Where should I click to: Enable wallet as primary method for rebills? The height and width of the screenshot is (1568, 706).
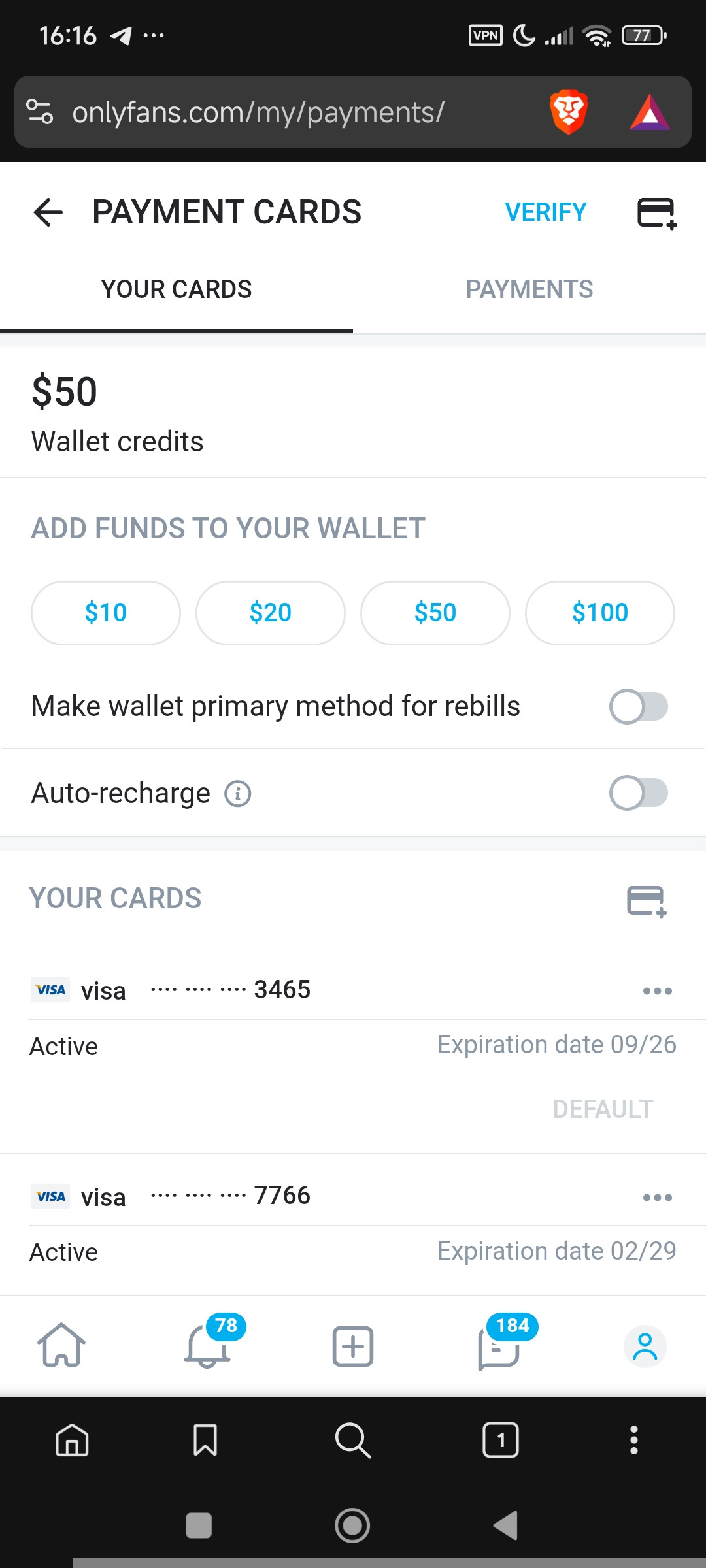pyautogui.click(x=638, y=707)
